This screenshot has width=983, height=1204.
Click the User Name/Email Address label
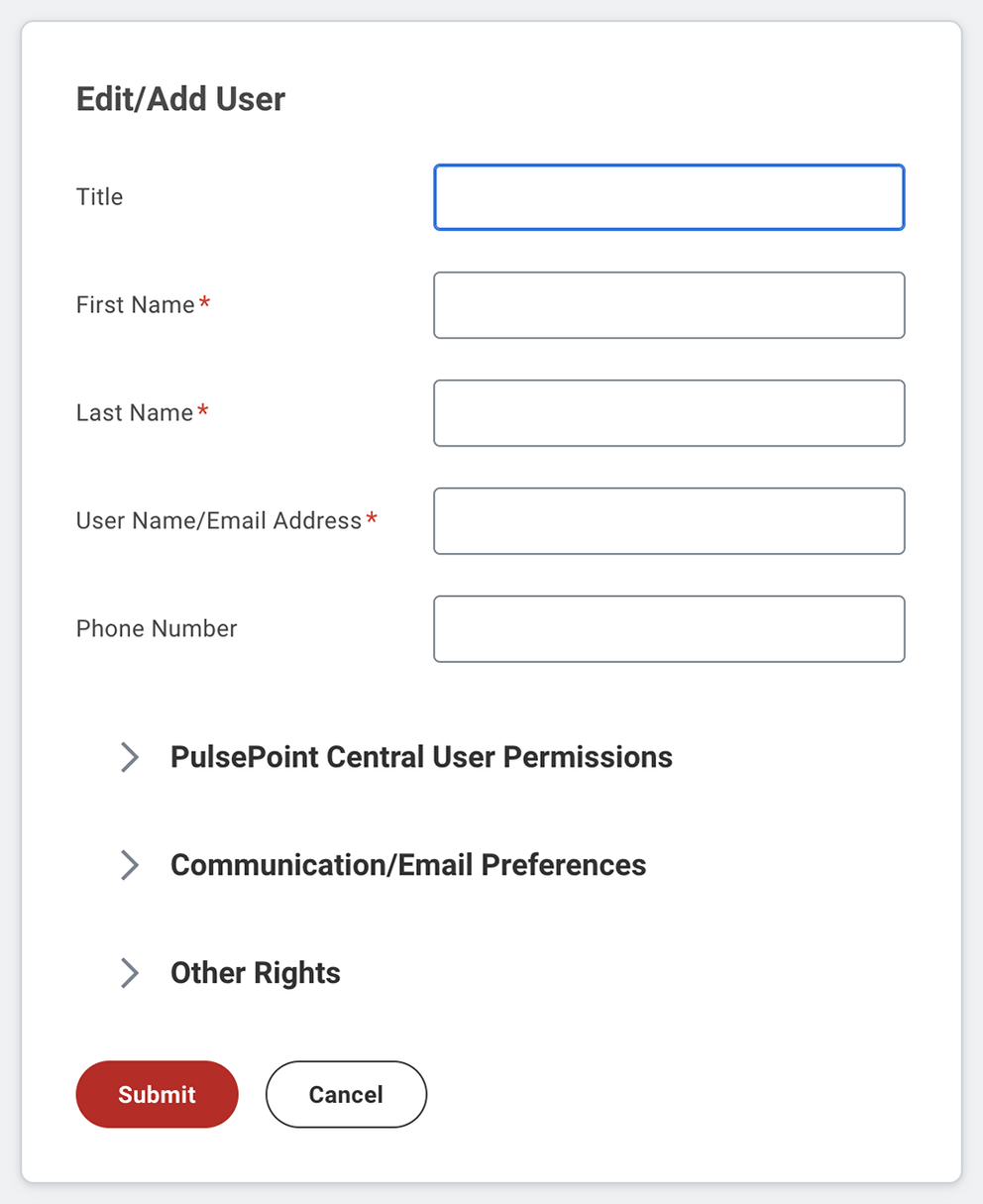pyautogui.click(x=218, y=520)
